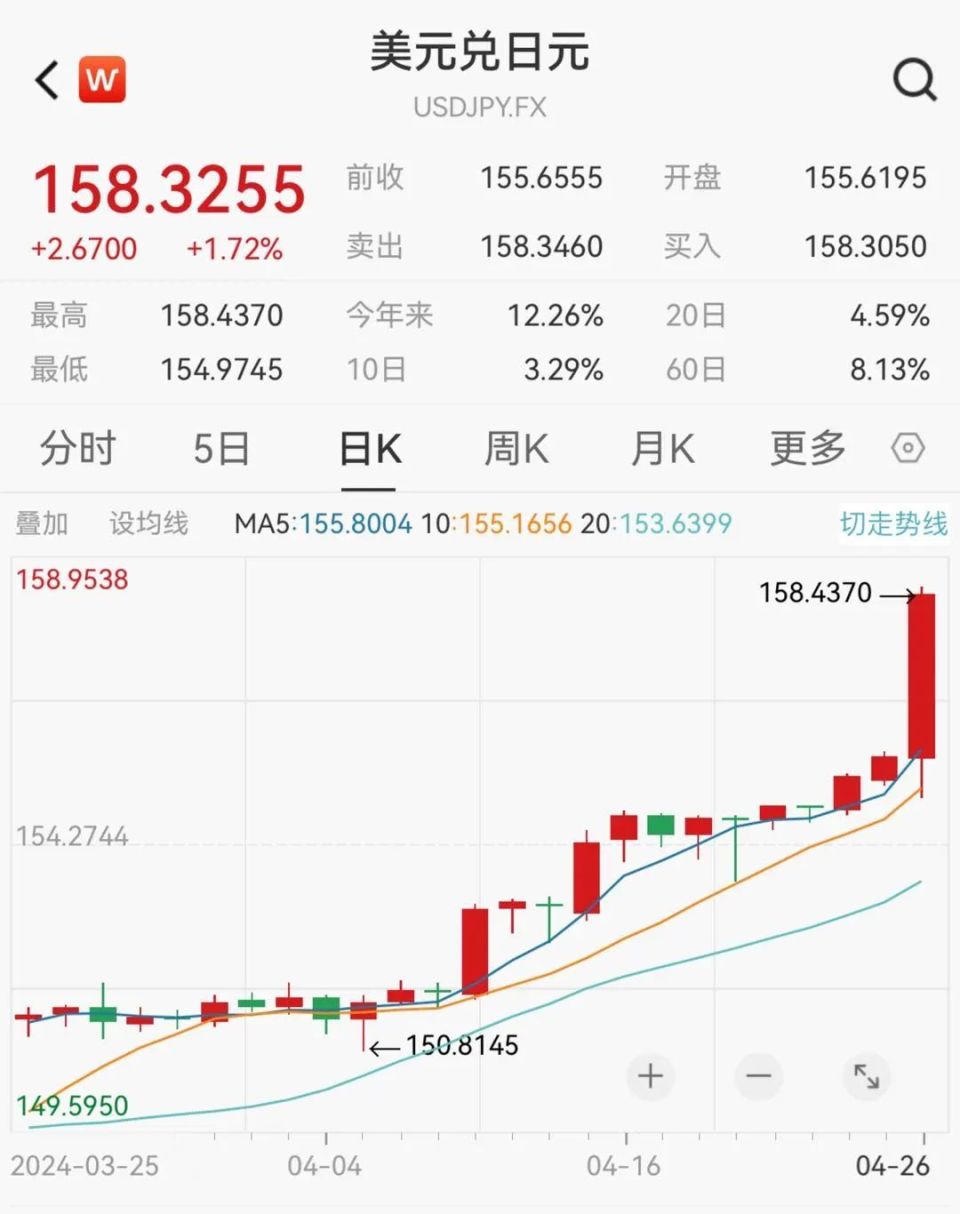Tap the Wind app logo icon
This screenshot has height=1214, width=960.
tap(100, 79)
